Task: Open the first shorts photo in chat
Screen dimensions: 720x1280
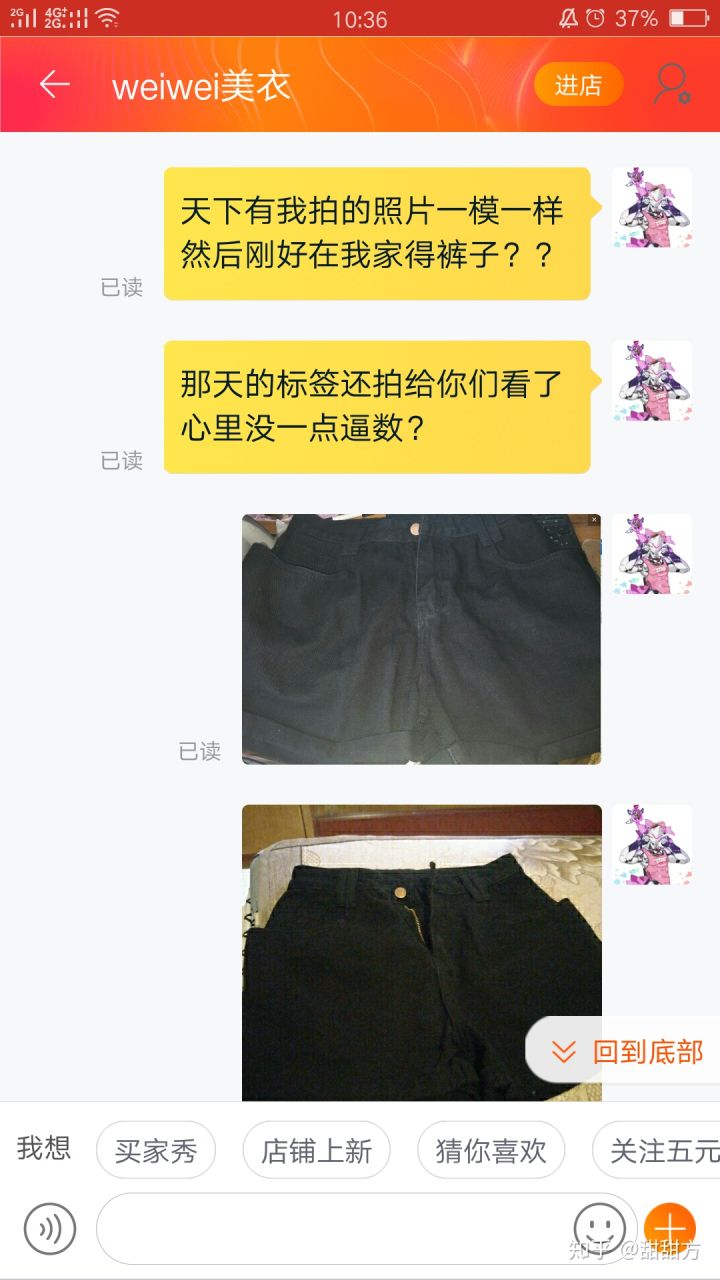Action: pos(421,639)
